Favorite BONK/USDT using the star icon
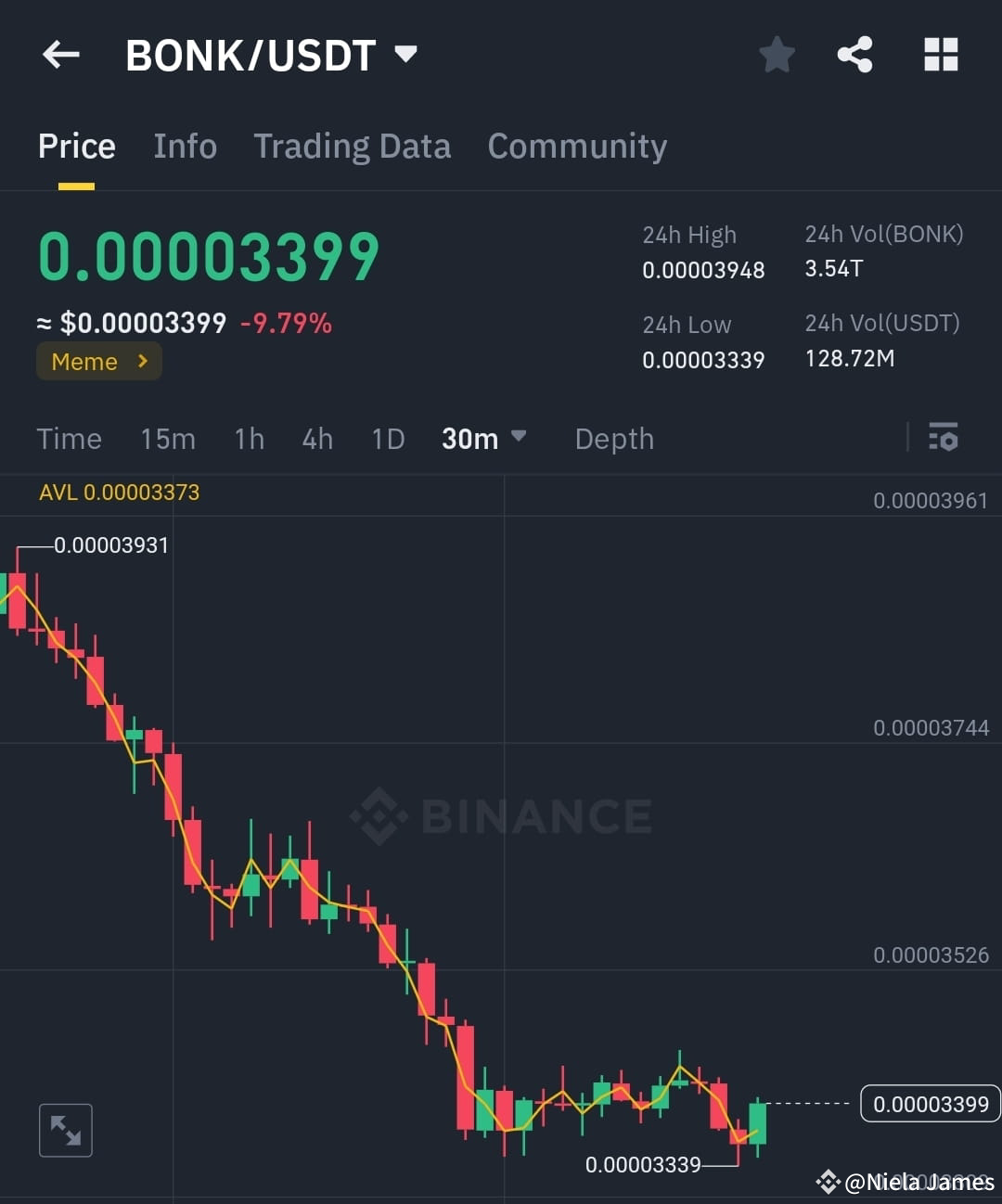 [x=776, y=54]
